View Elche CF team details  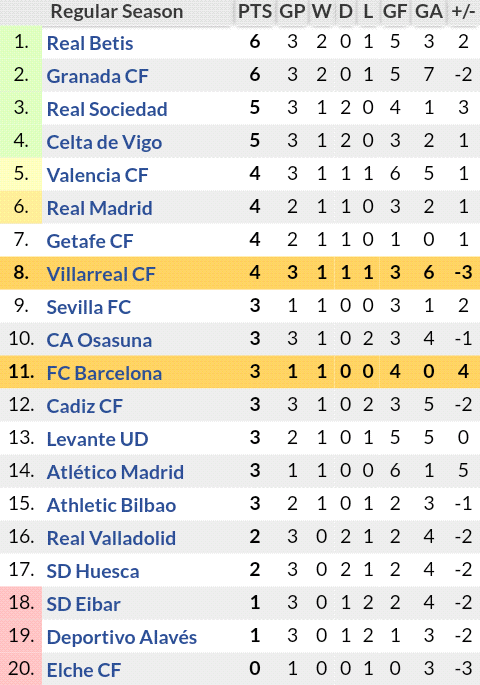tap(84, 671)
